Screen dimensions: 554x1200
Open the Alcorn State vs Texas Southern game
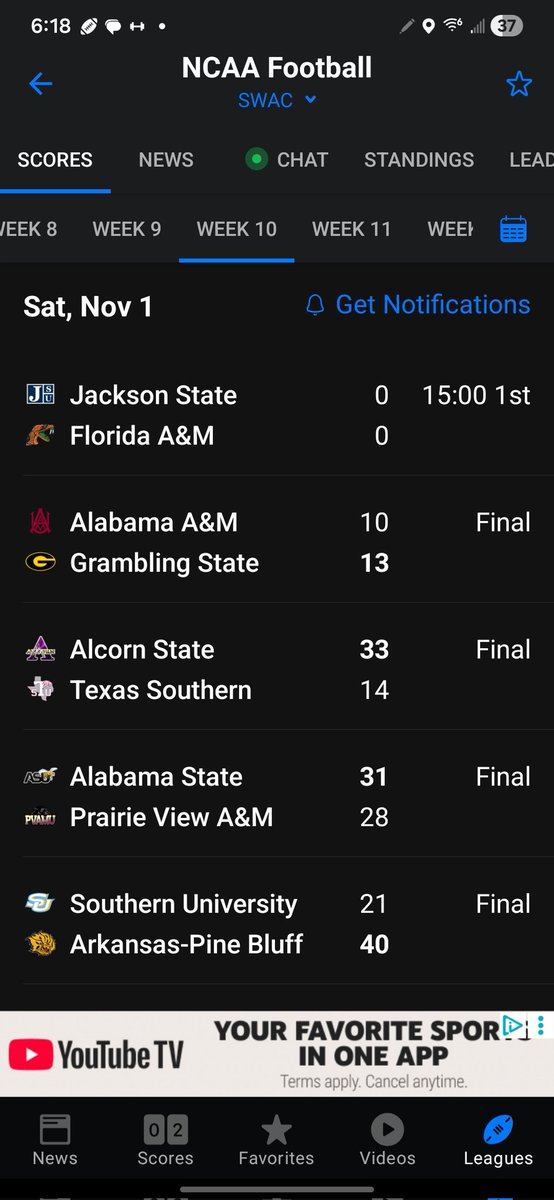click(x=277, y=669)
